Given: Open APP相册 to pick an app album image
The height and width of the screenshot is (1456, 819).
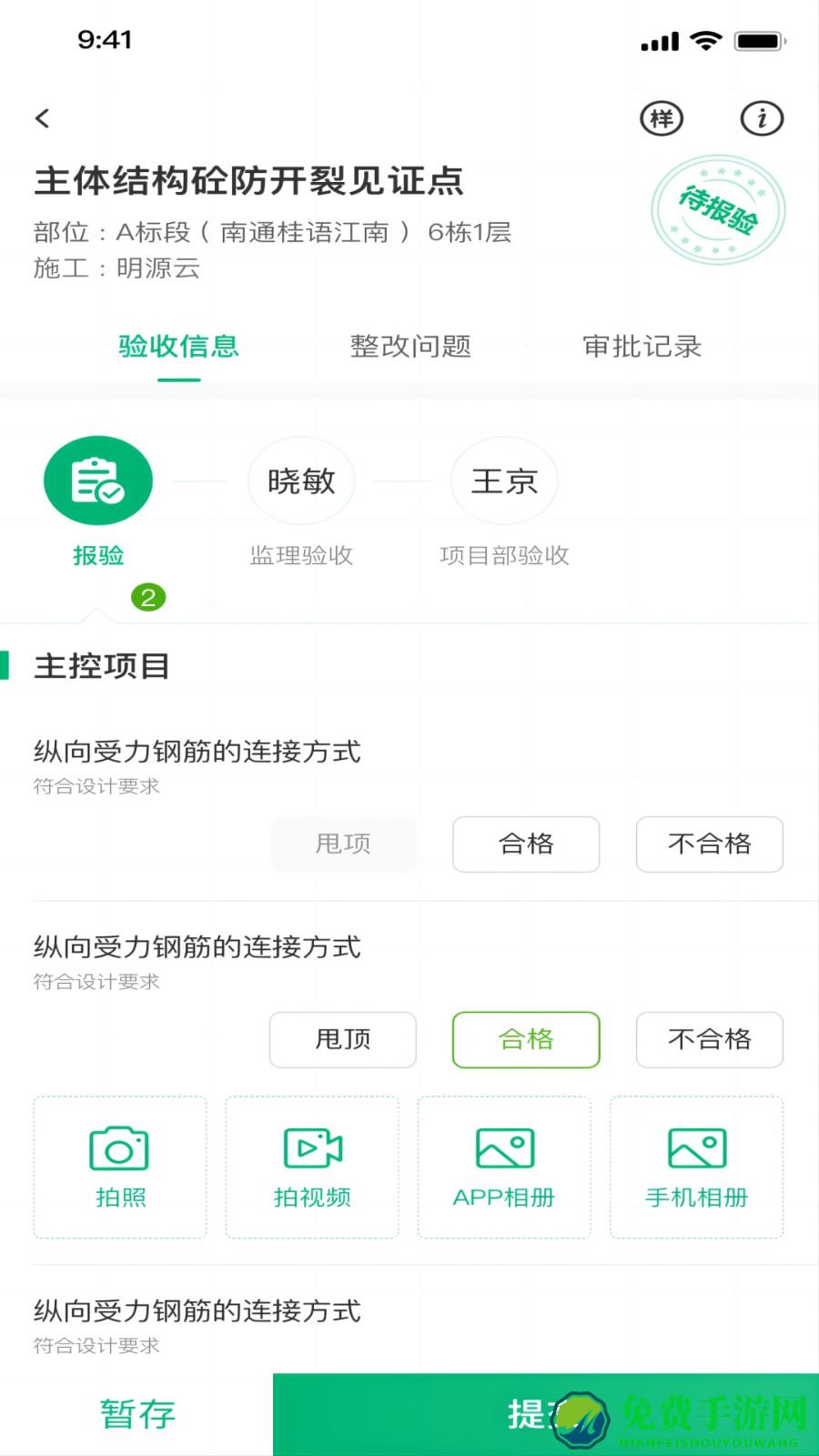Looking at the screenshot, I should click(x=504, y=1168).
